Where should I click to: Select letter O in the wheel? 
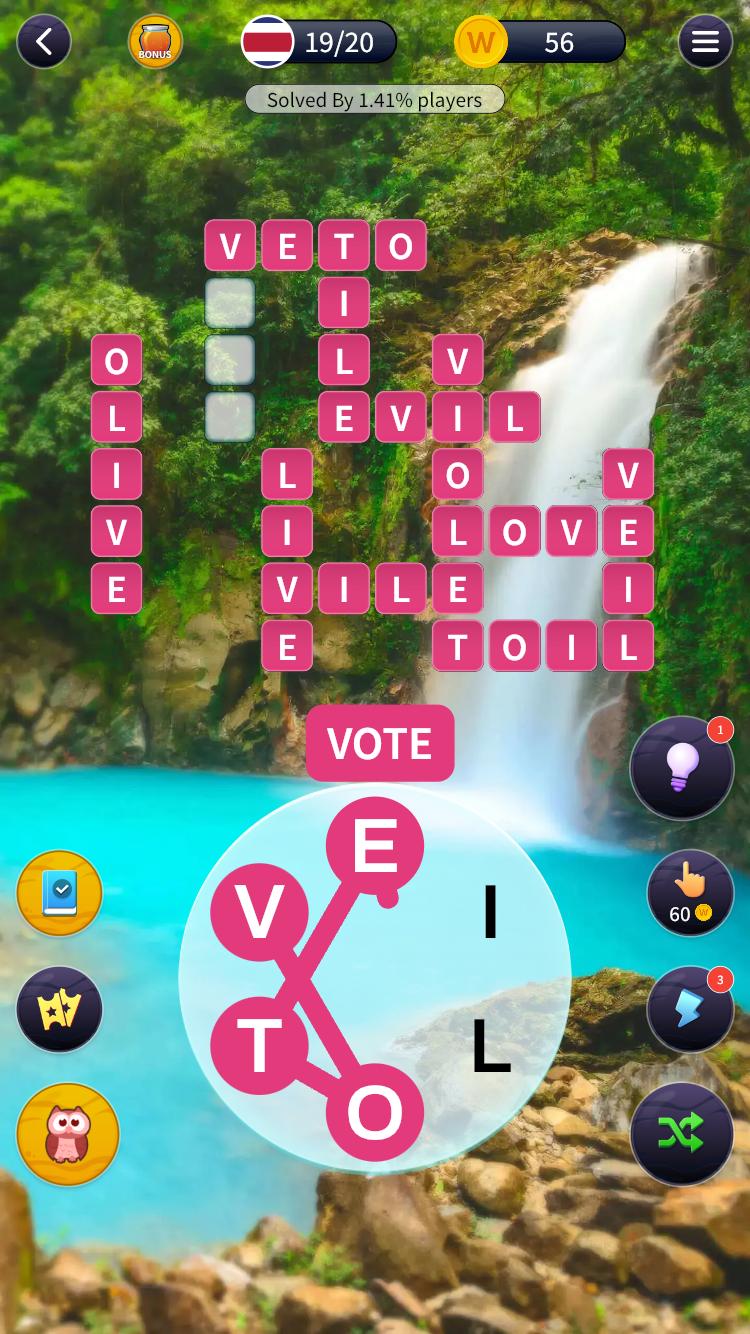375,1112
